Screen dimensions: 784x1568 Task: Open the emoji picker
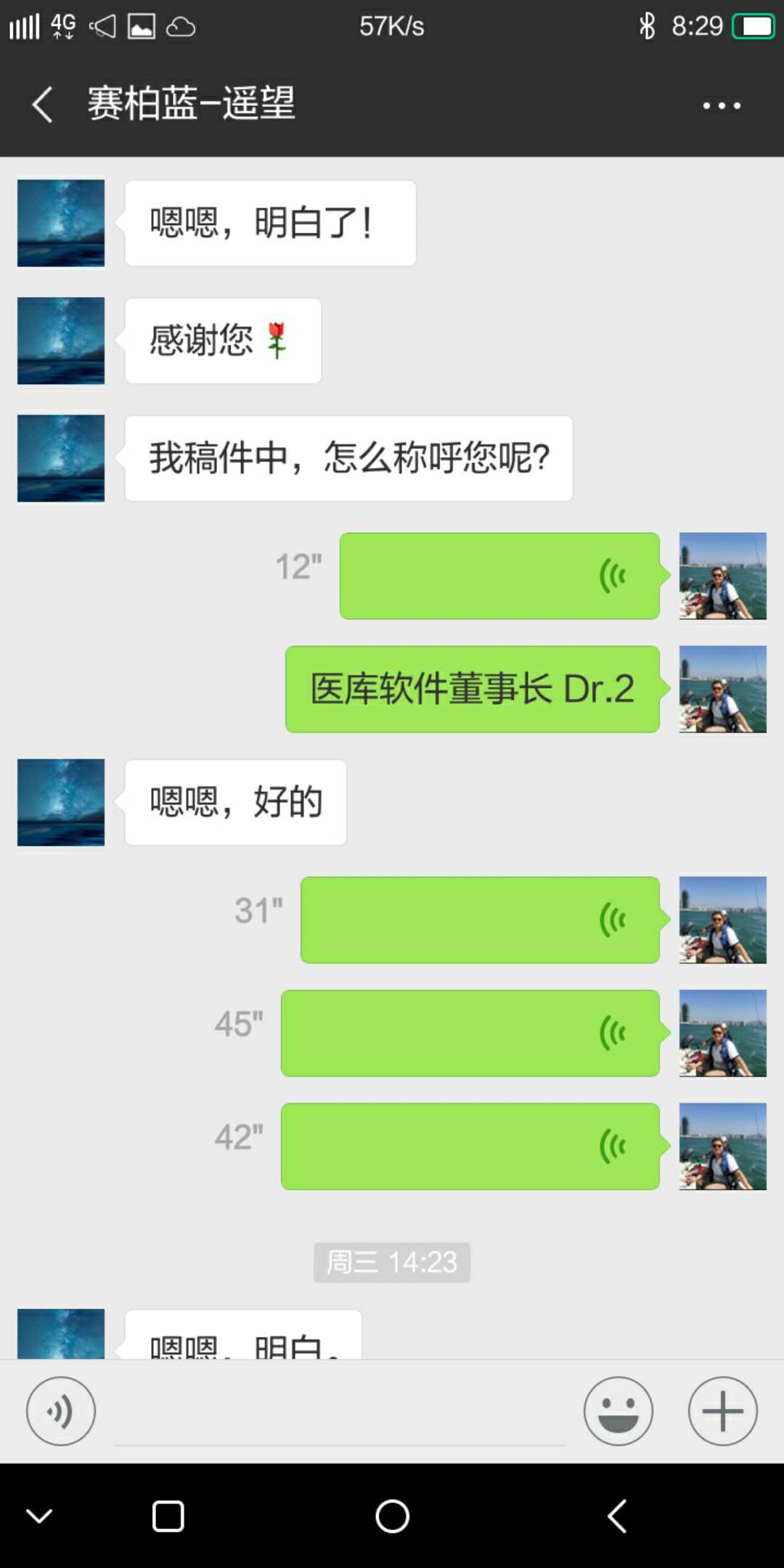pos(618,1411)
